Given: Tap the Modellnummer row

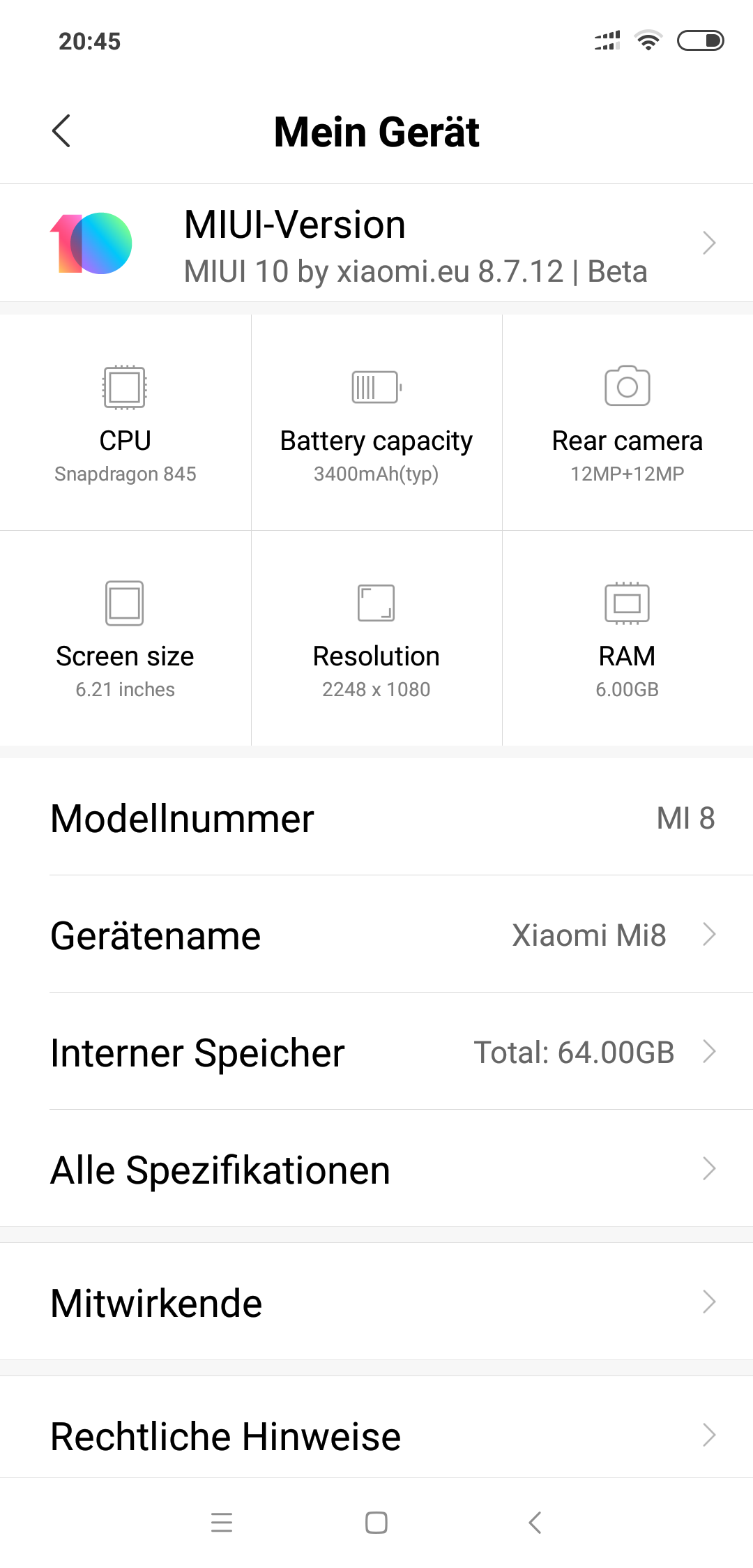Looking at the screenshot, I should pos(376,817).
